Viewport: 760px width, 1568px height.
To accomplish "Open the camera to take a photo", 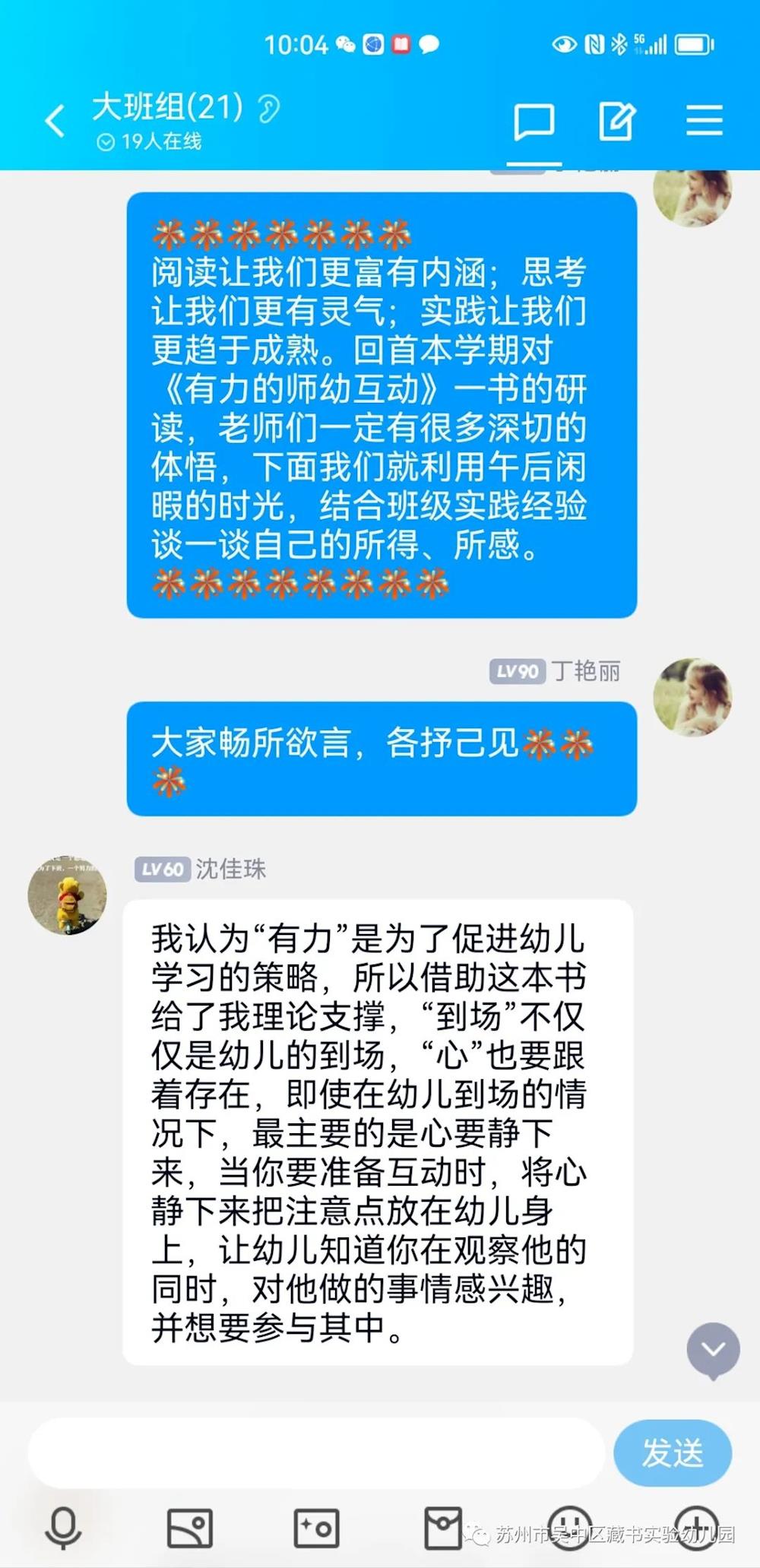I will click(316, 1527).
